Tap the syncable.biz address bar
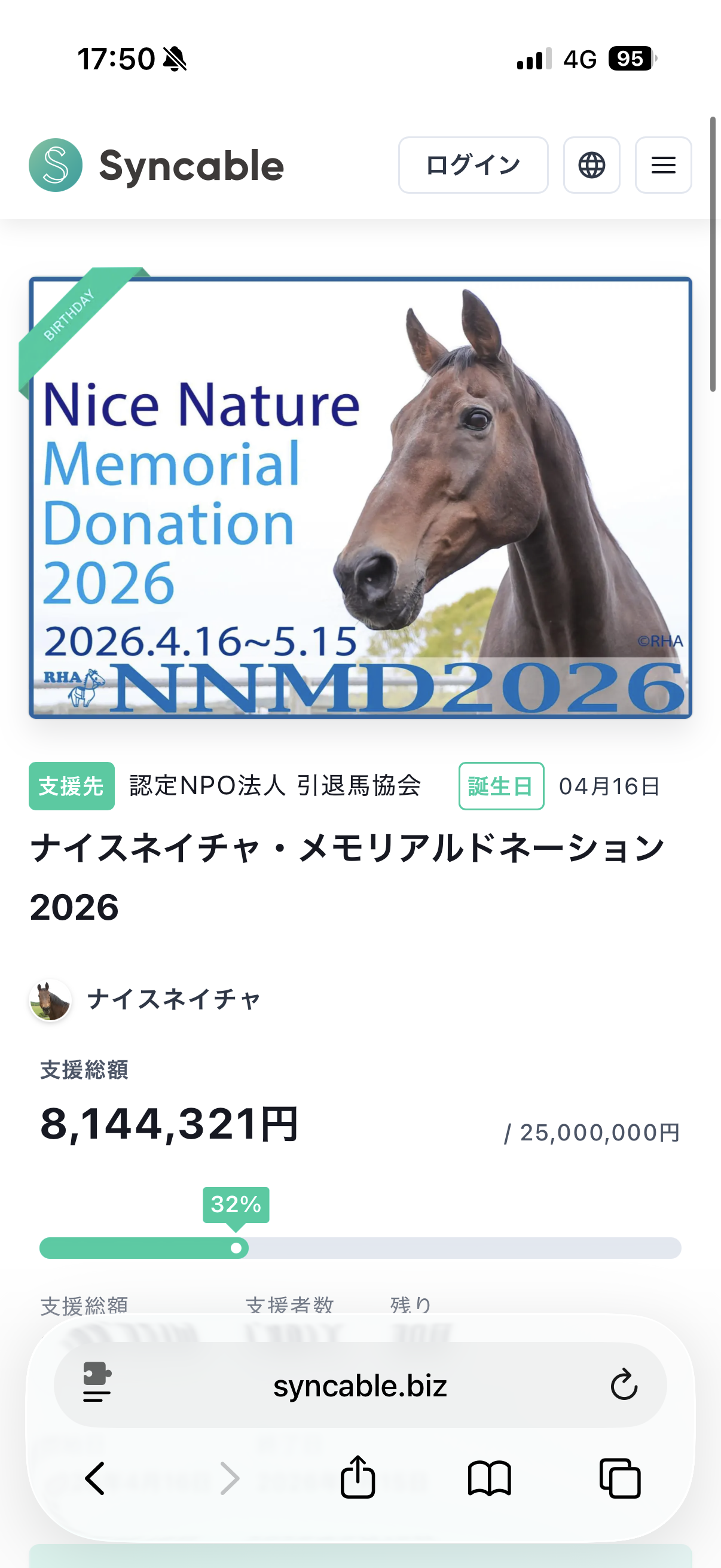This screenshot has width=721, height=1568. (359, 1386)
